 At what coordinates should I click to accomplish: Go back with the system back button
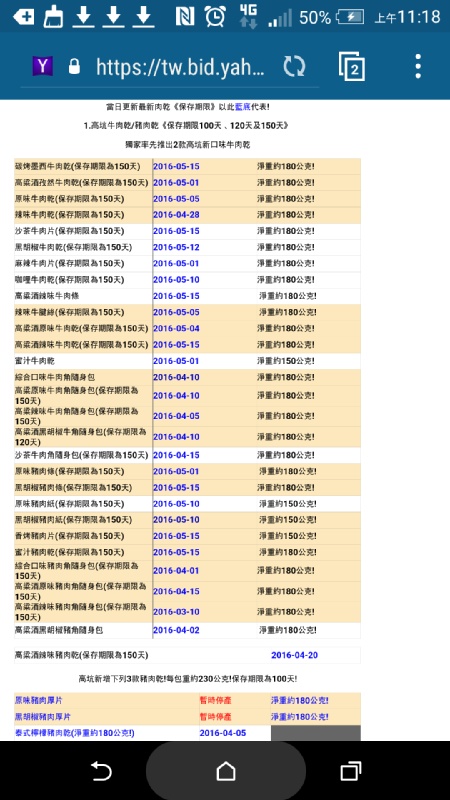pos(101,771)
